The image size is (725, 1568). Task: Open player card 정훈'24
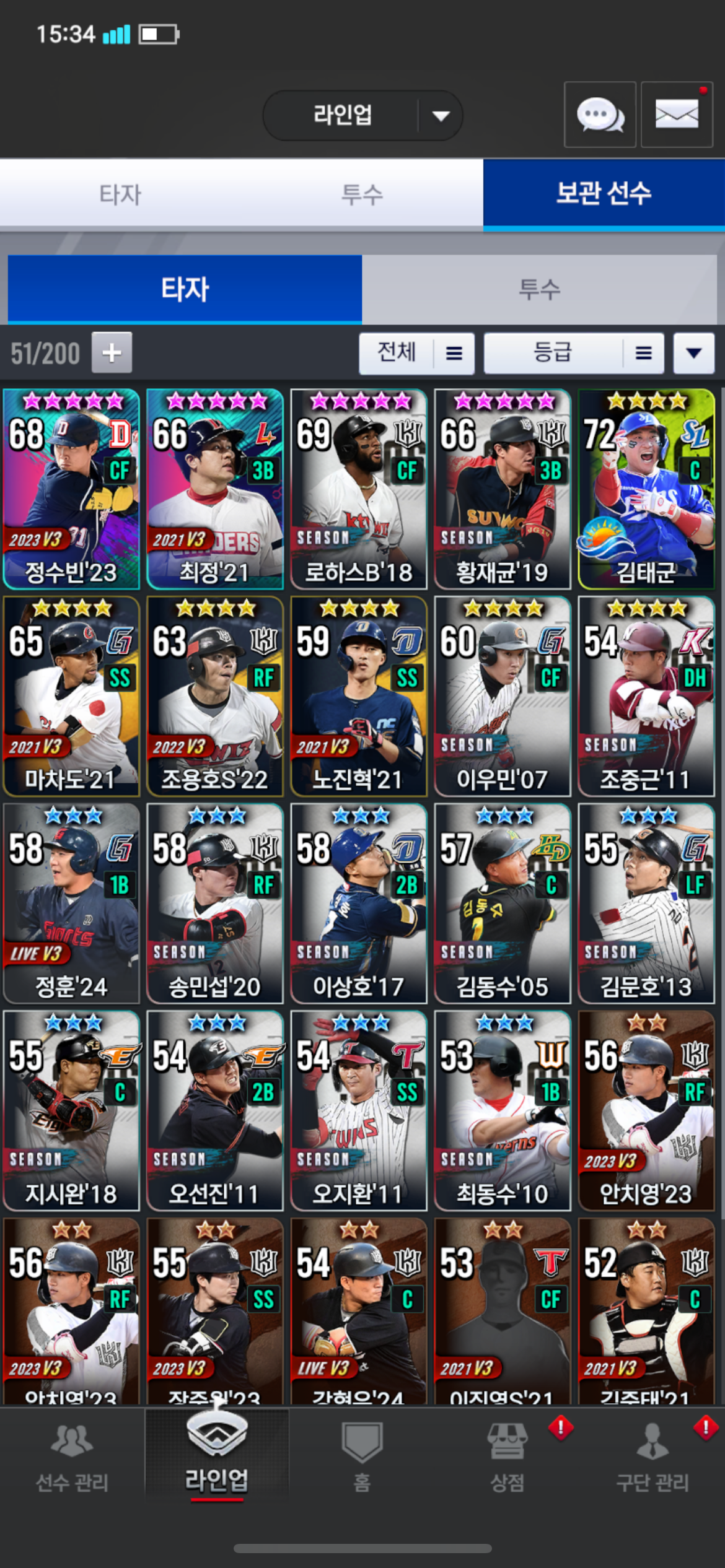click(x=71, y=903)
